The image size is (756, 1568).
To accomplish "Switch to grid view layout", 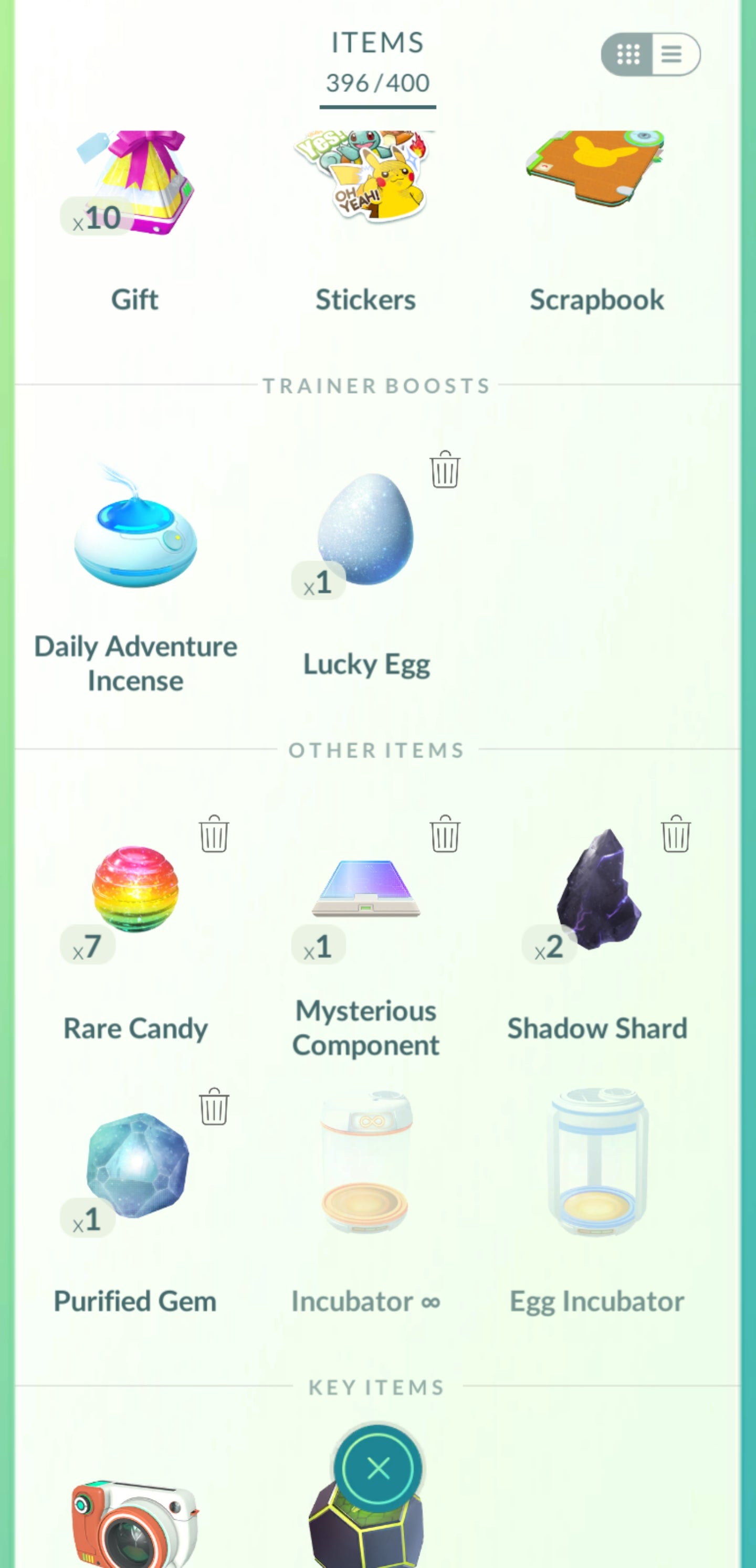I will click(627, 54).
